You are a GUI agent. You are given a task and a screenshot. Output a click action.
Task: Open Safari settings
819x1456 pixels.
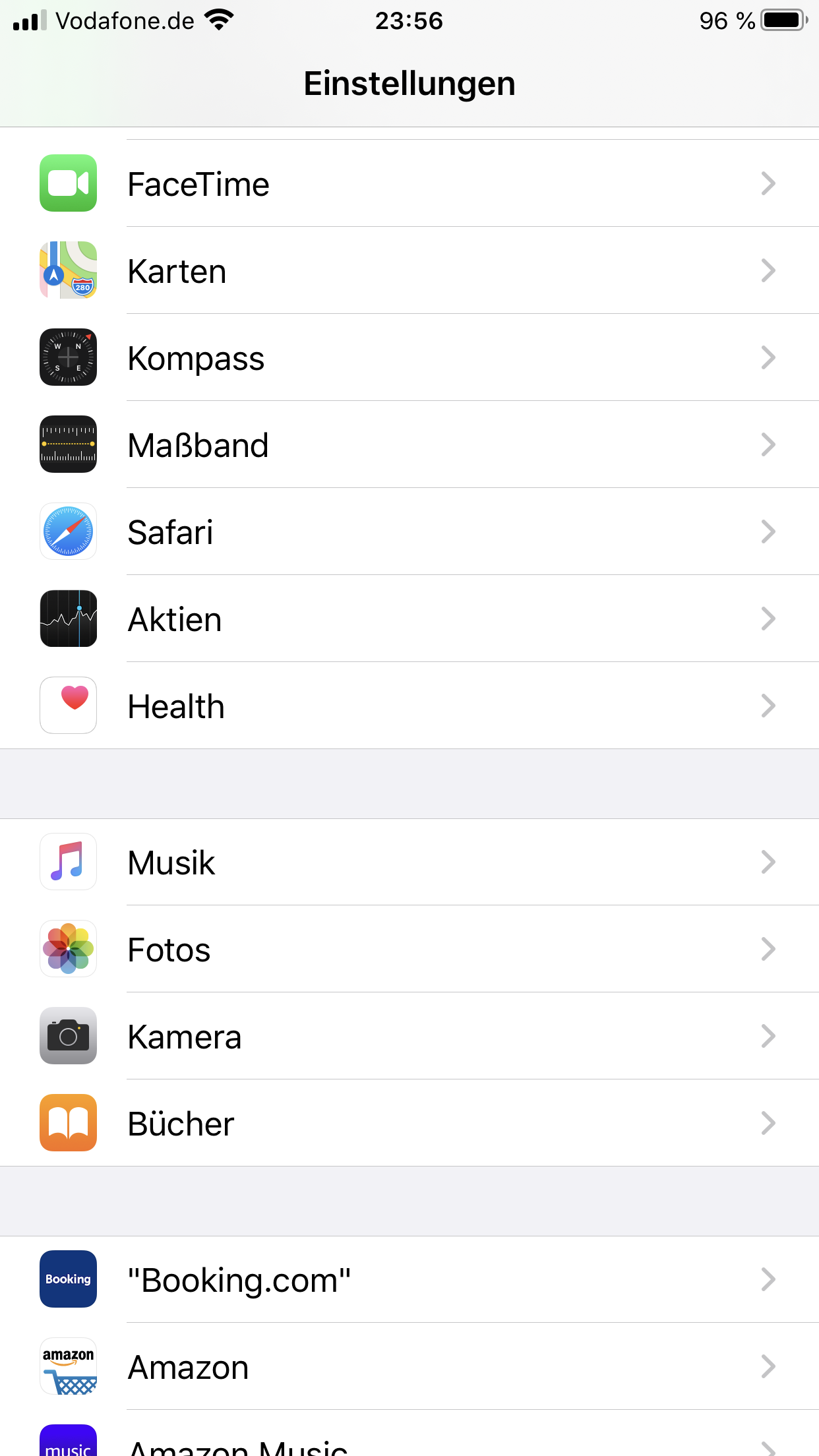coord(409,531)
